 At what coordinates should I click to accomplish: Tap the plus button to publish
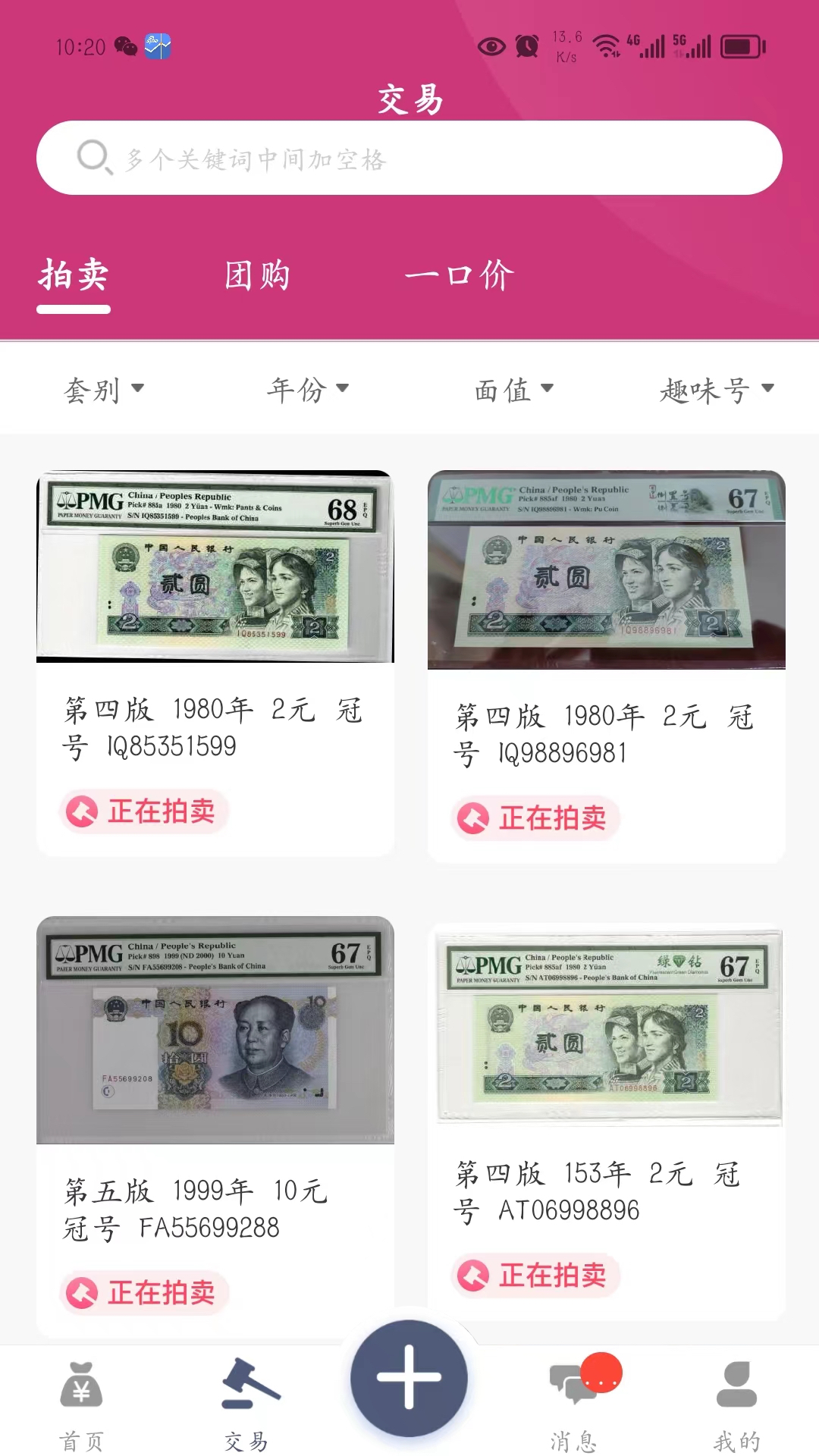409,1377
